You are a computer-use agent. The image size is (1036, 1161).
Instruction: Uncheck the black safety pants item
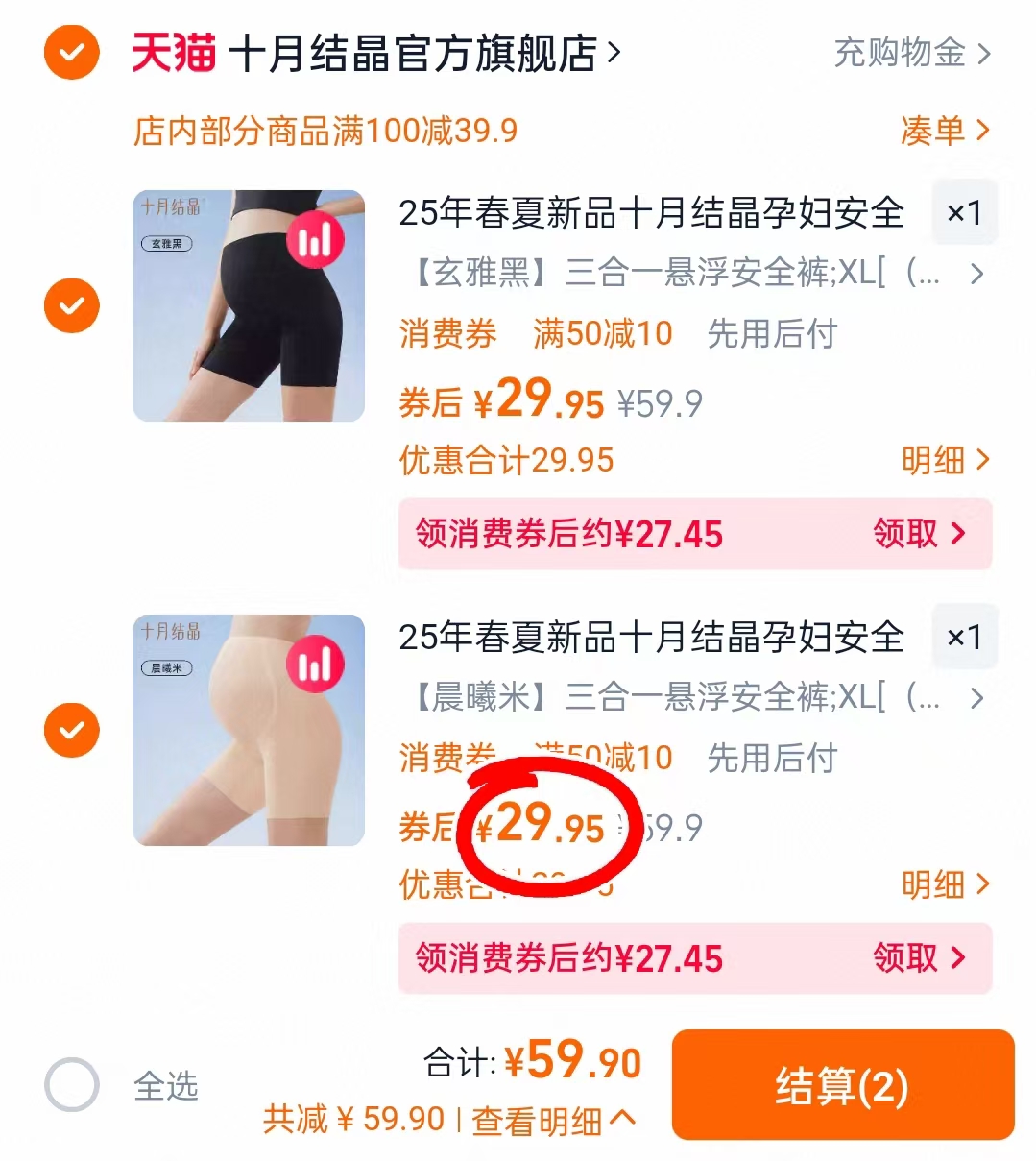[x=71, y=305]
